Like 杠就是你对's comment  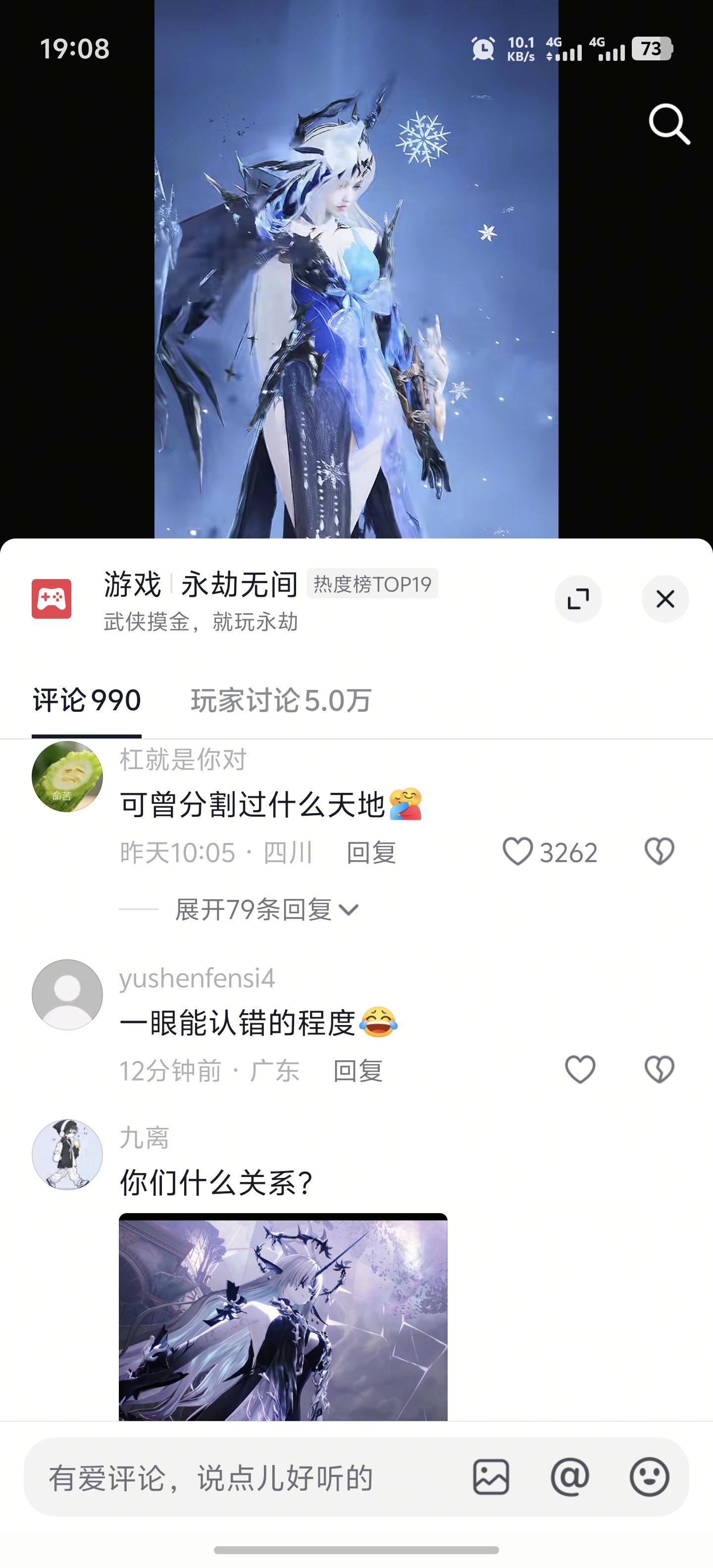(x=517, y=852)
